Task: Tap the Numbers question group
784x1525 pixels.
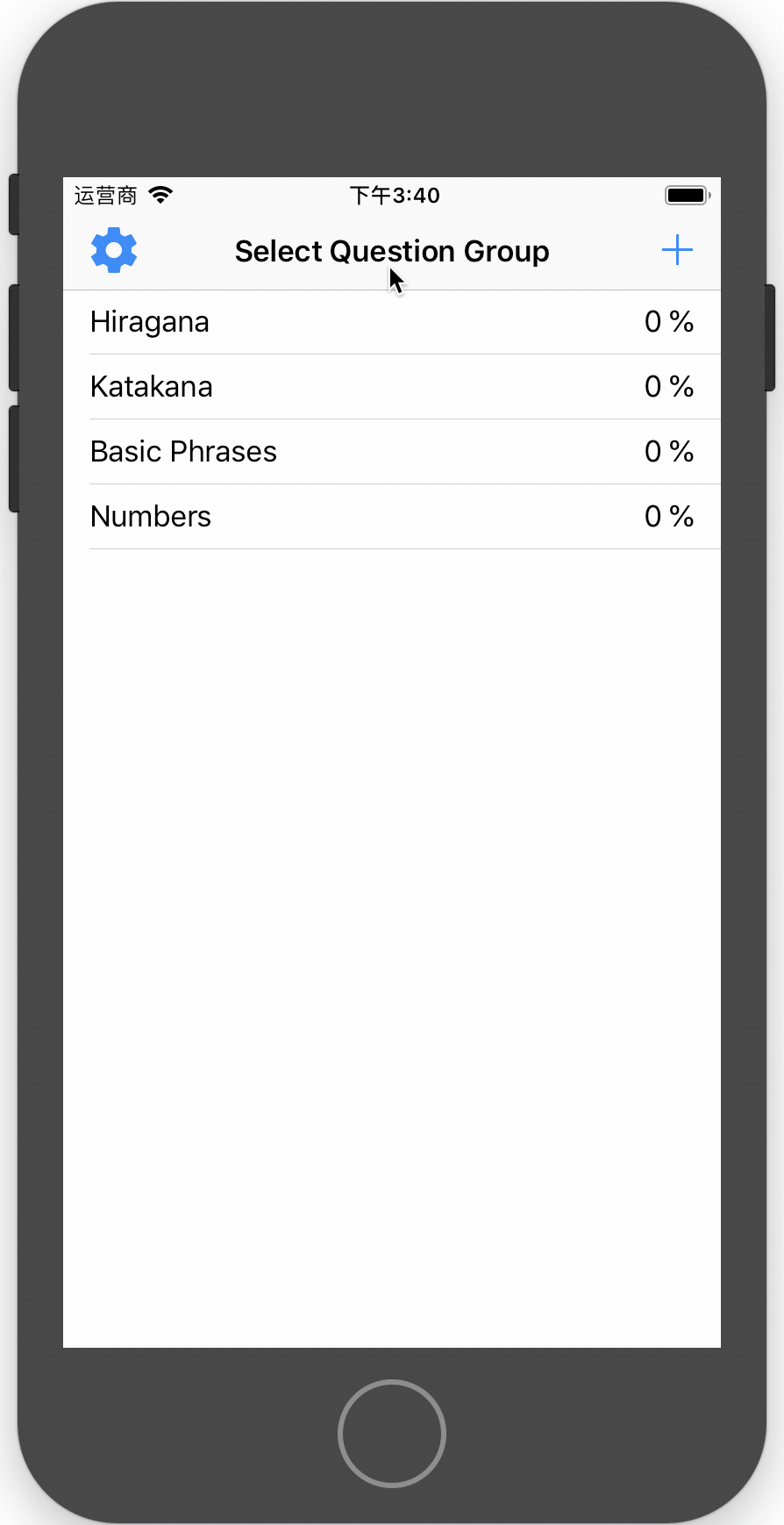Action: pyautogui.click(x=391, y=517)
